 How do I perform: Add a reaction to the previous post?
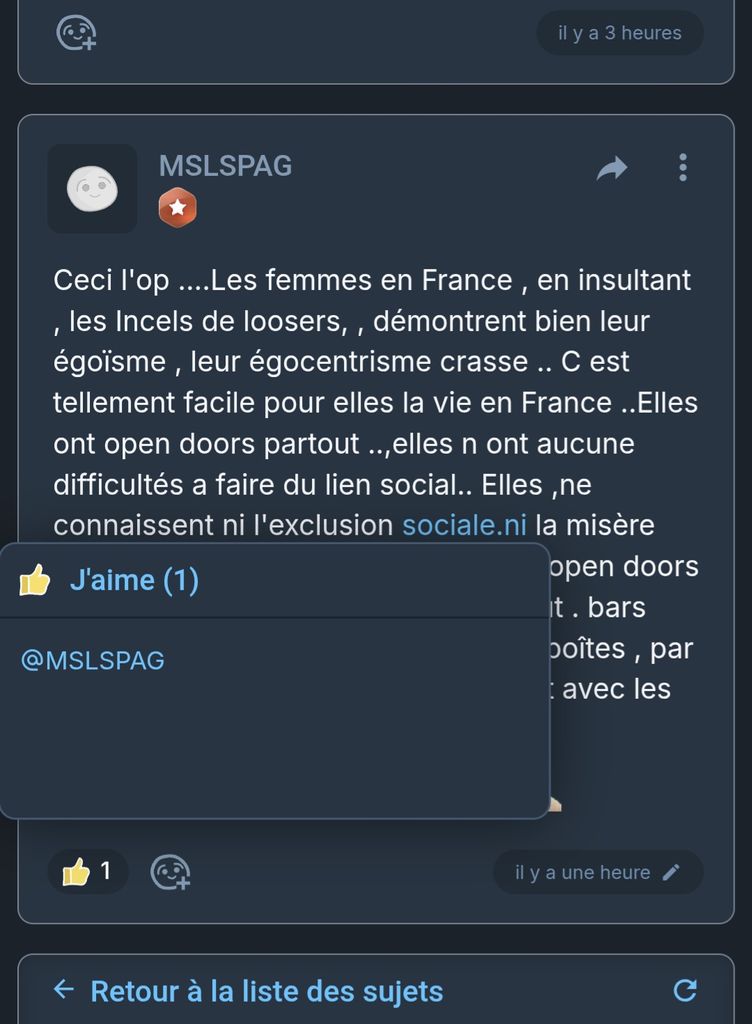pos(76,33)
